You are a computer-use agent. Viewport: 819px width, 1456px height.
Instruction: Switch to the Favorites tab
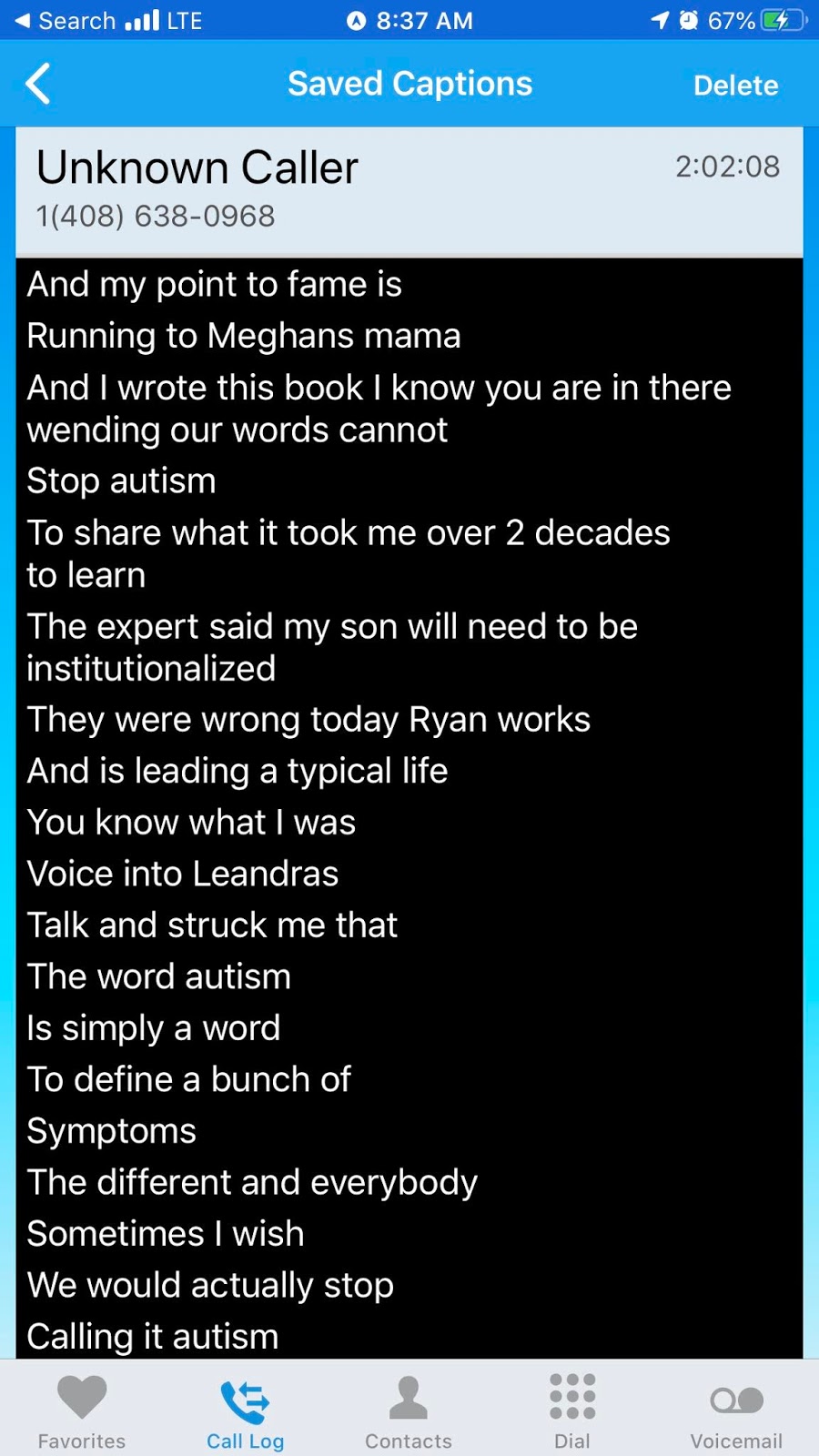pos(82,1410)
